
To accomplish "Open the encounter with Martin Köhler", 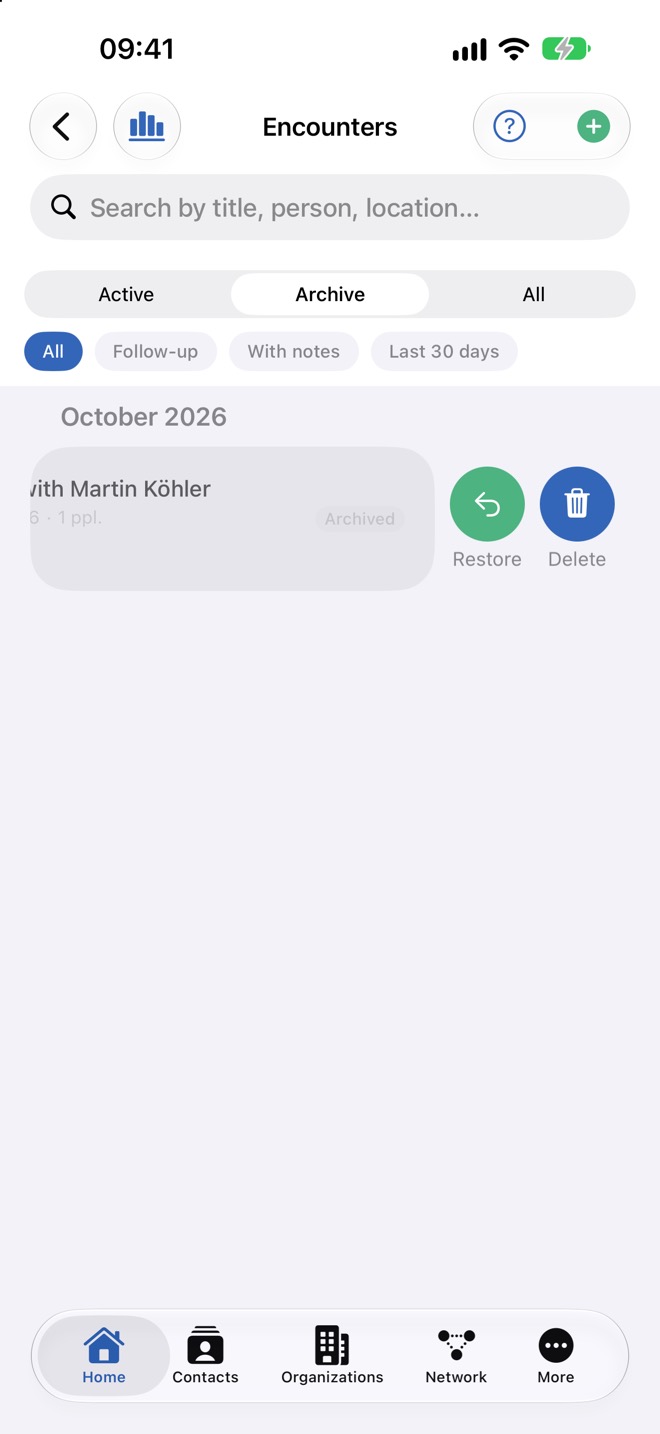I will (232, 518).
